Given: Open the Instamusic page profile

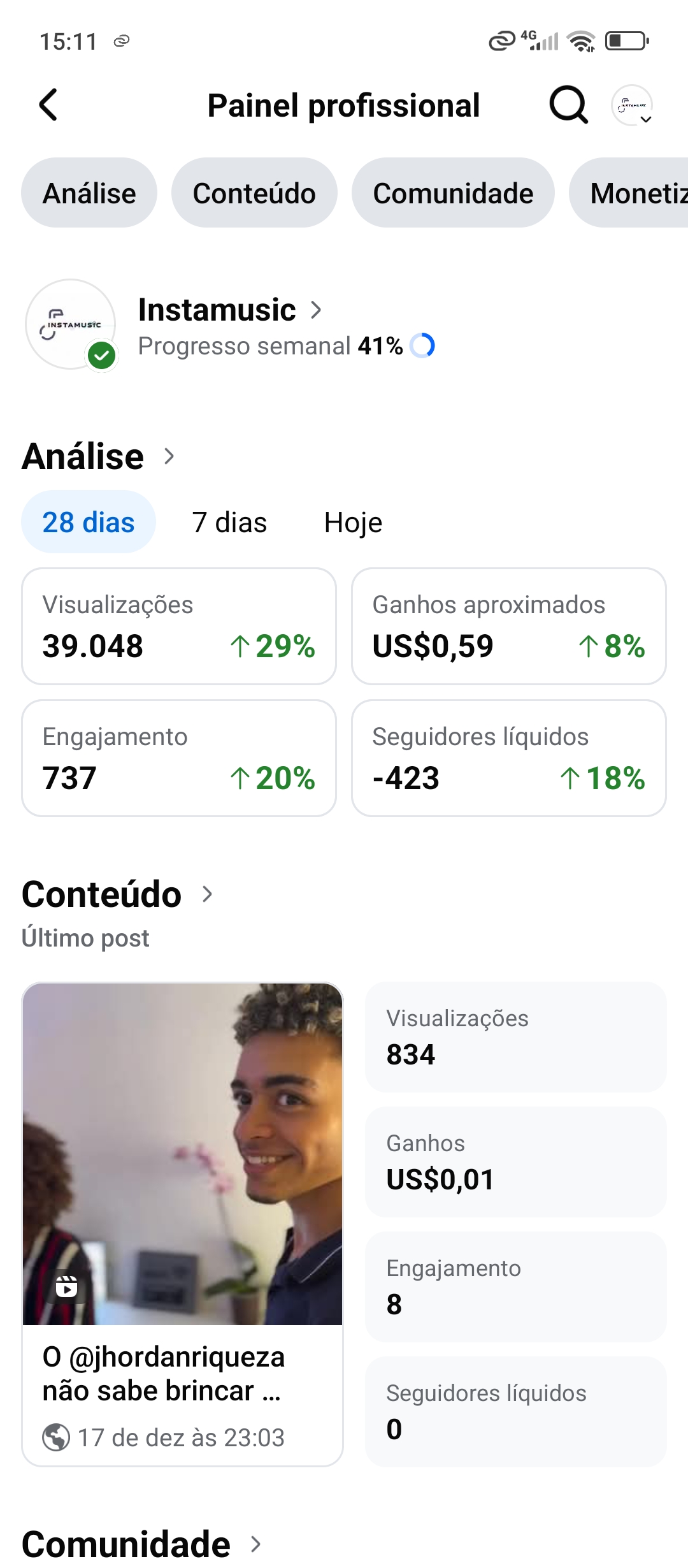Looking at the screenshot, I should 218,310.
